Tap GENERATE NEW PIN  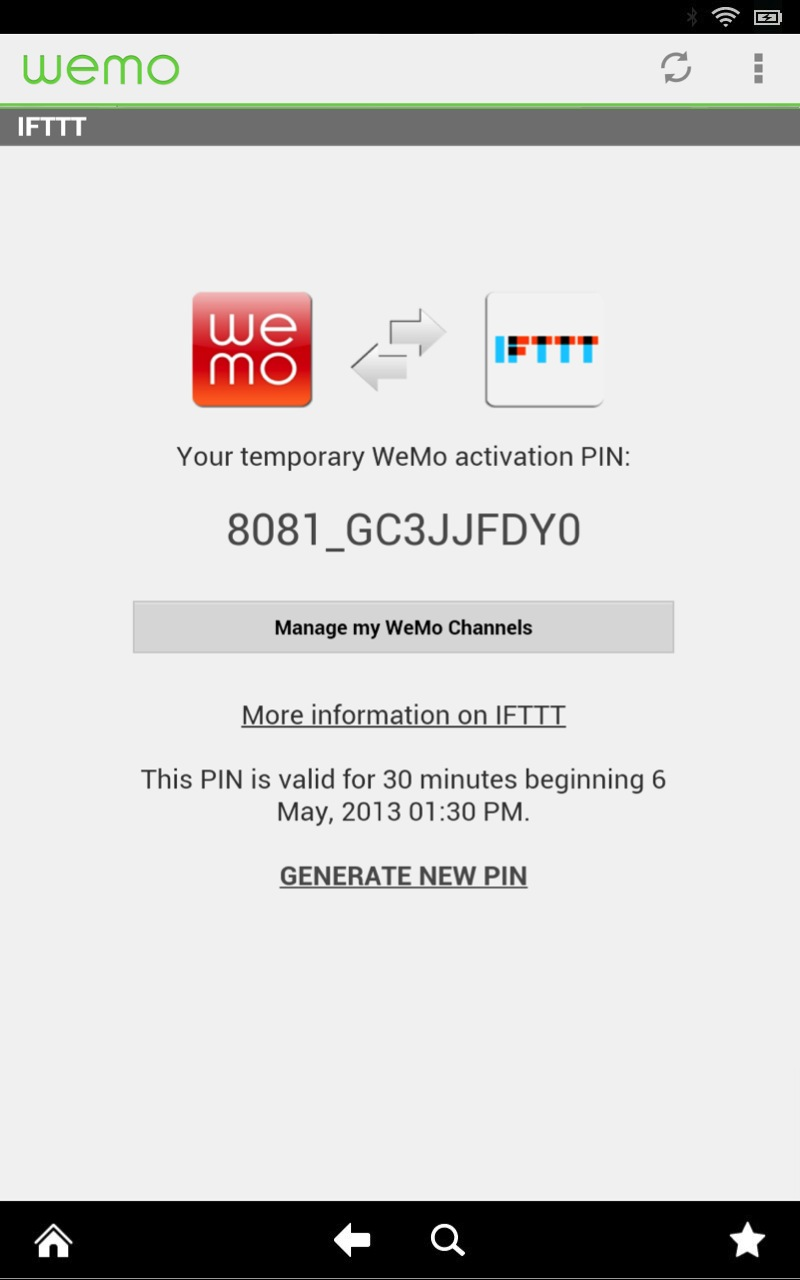click(402, 875)
